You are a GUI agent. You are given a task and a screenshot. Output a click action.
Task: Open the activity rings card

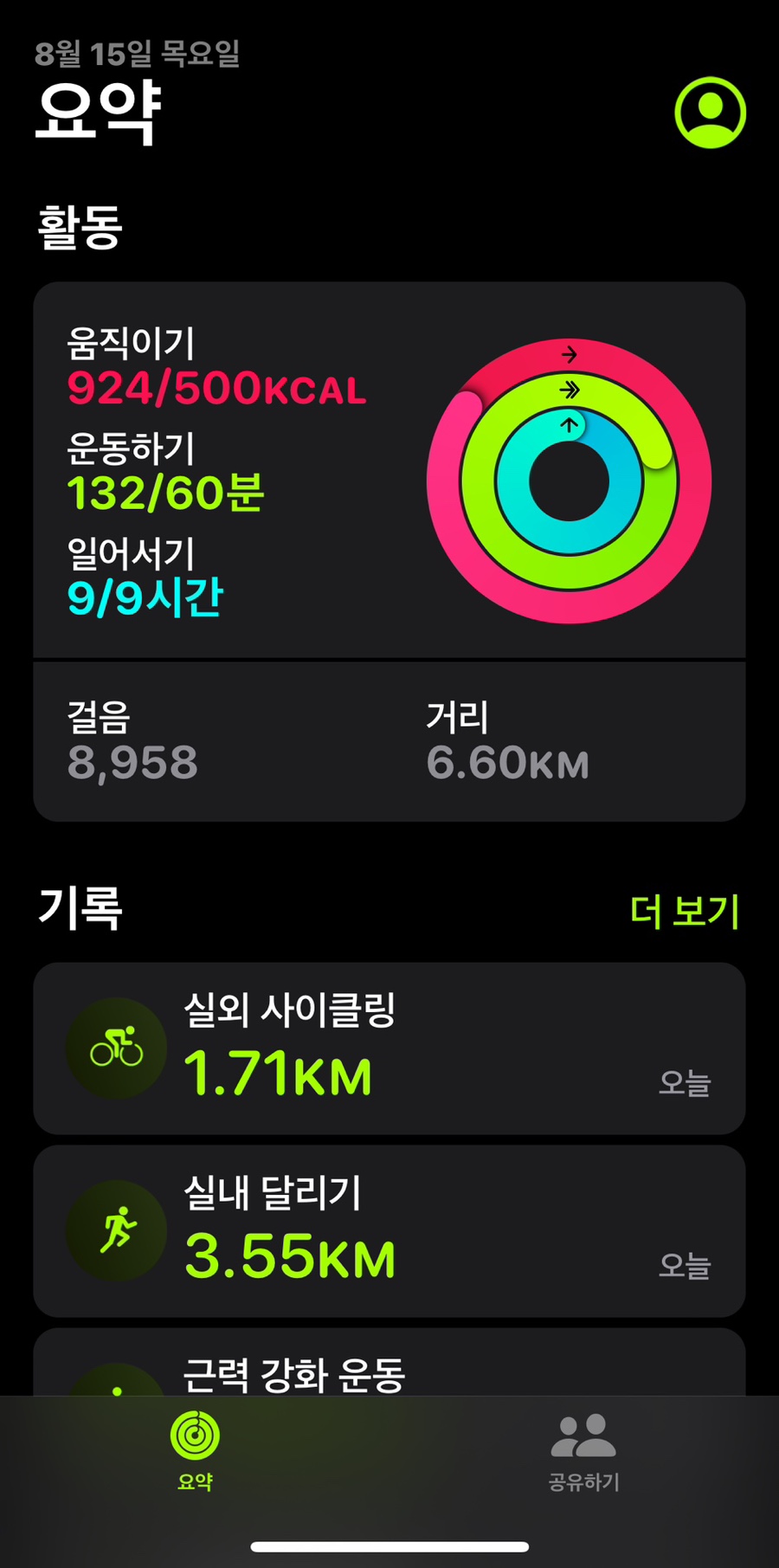tap(389, 472)
